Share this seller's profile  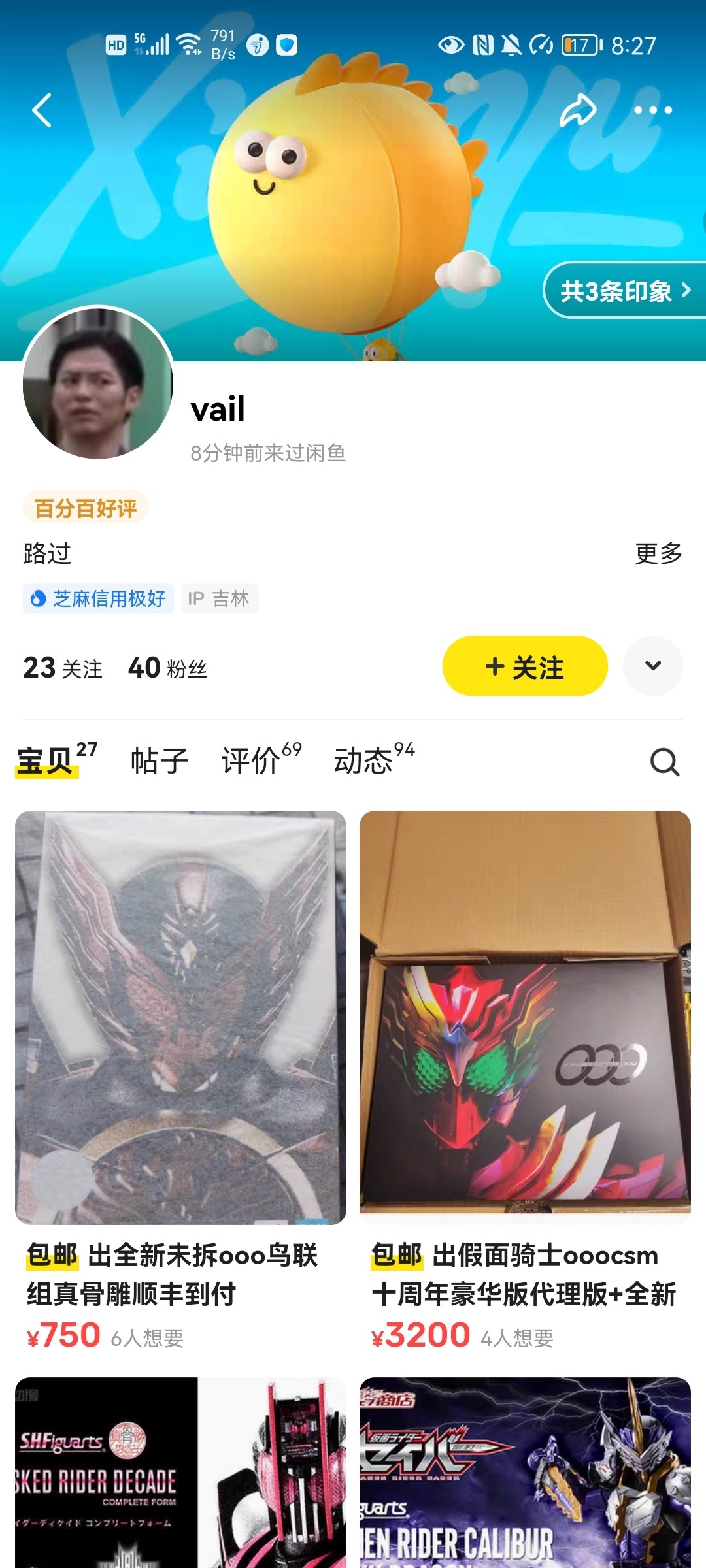tap(578, 110)
